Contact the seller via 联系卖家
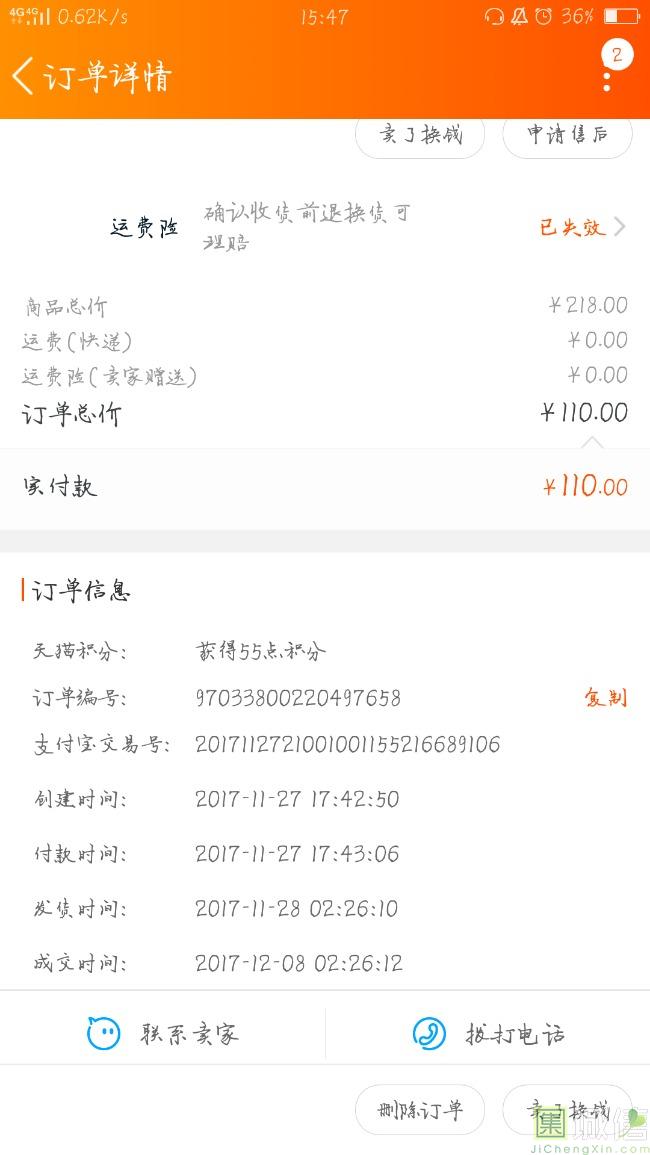The width and height of the screenshot is (650, 1155). (x=162, y=1034)
